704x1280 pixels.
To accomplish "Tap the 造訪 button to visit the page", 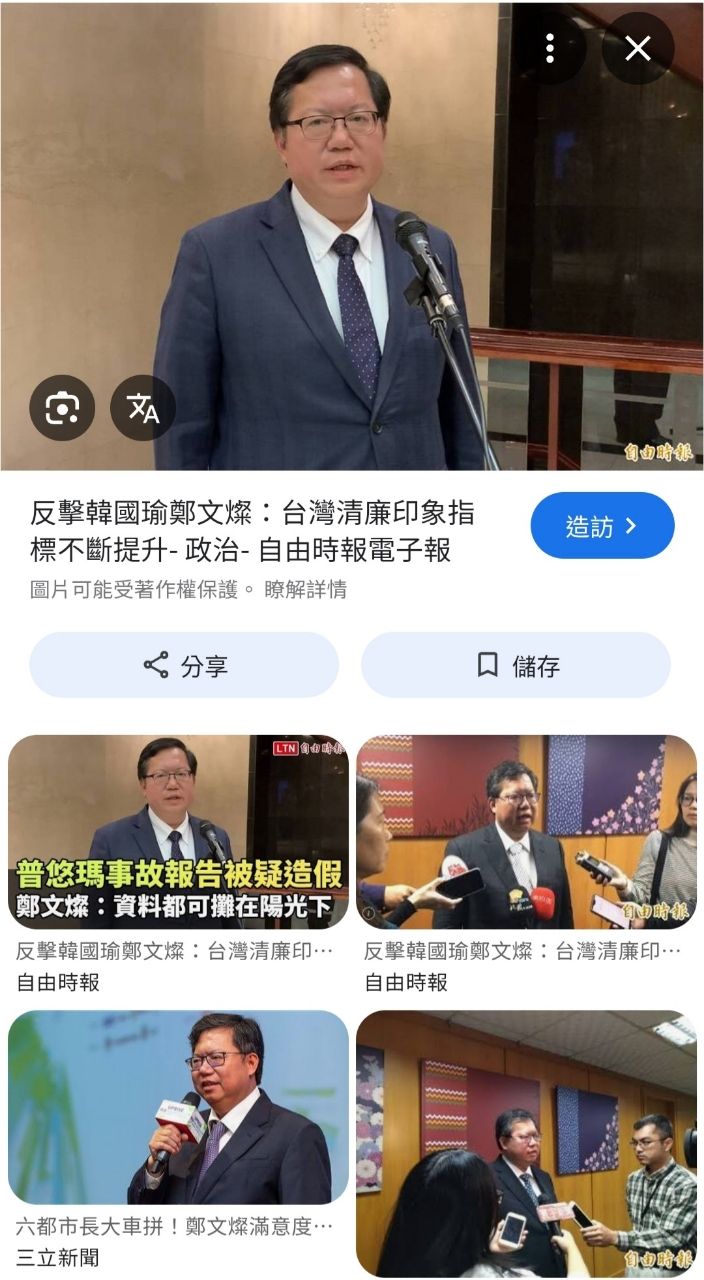I will tap(602, 526).
